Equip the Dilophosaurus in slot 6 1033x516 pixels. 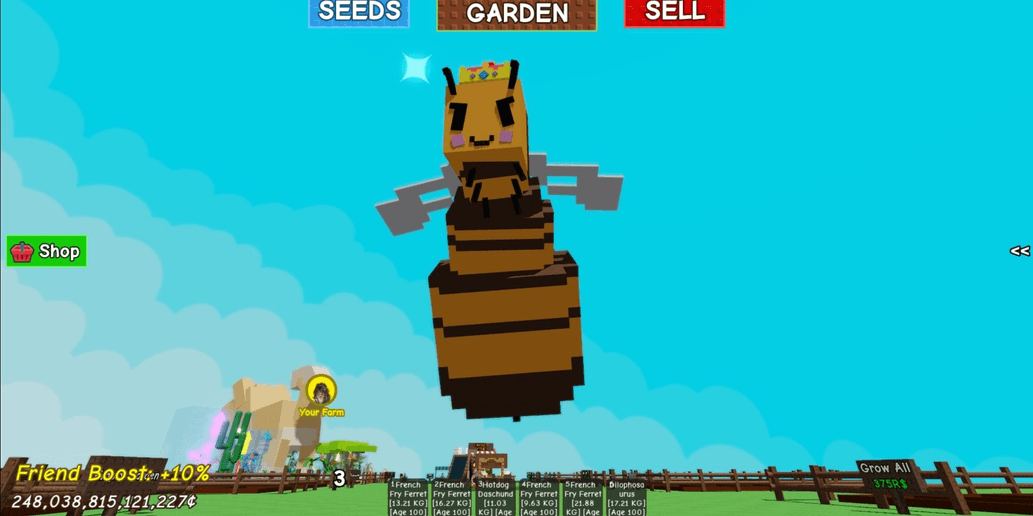[626, 498]
